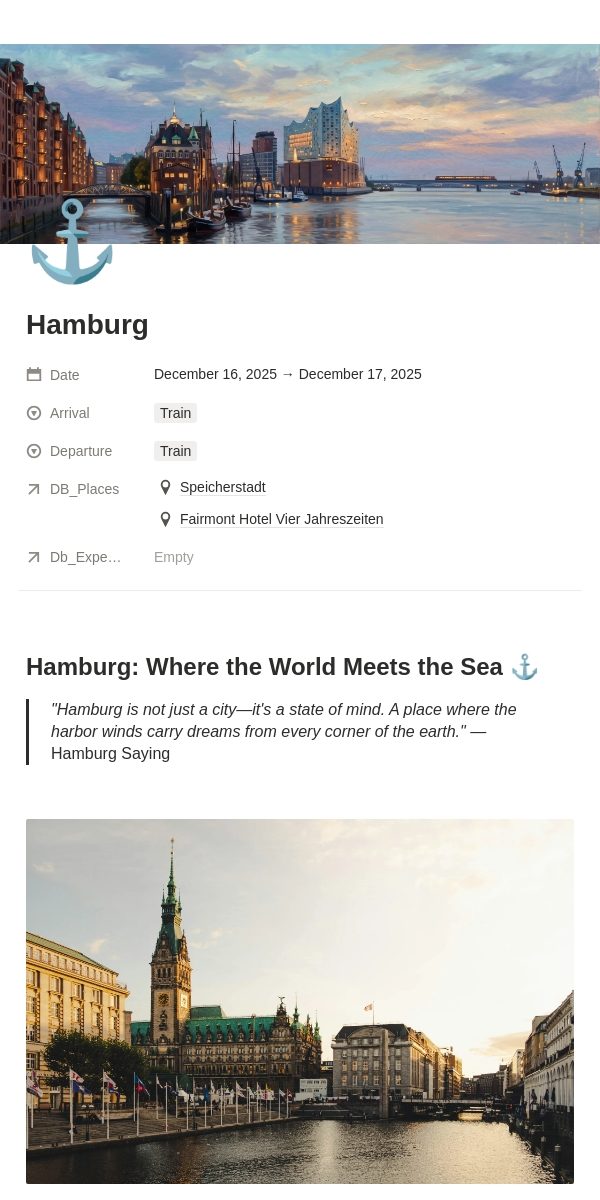Screen dimensions: 600x1200
Task: Change the Departure Train tag
Action: click(x=175, y=451)
